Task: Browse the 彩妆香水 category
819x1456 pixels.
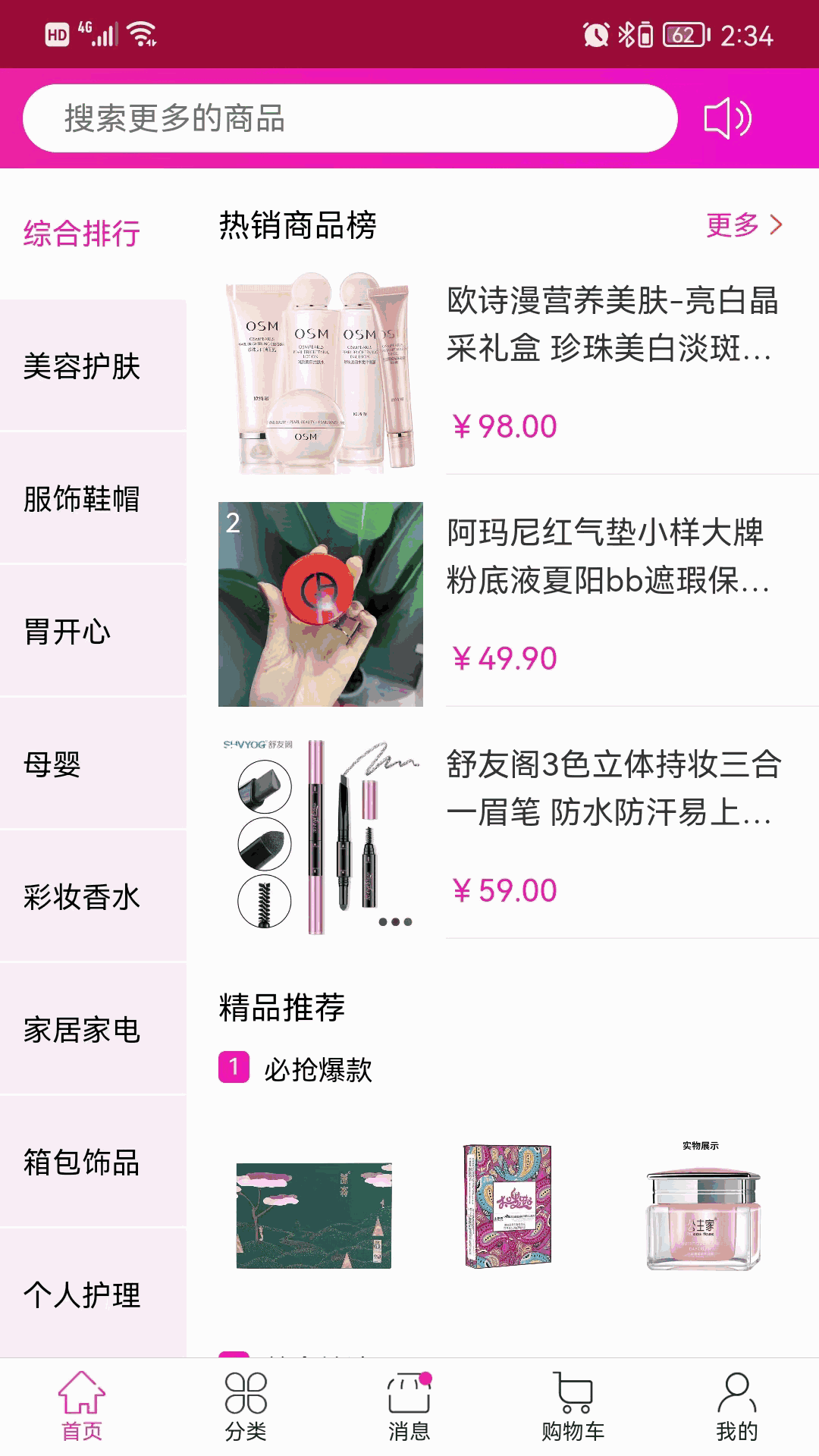Action: click(82, 897)
